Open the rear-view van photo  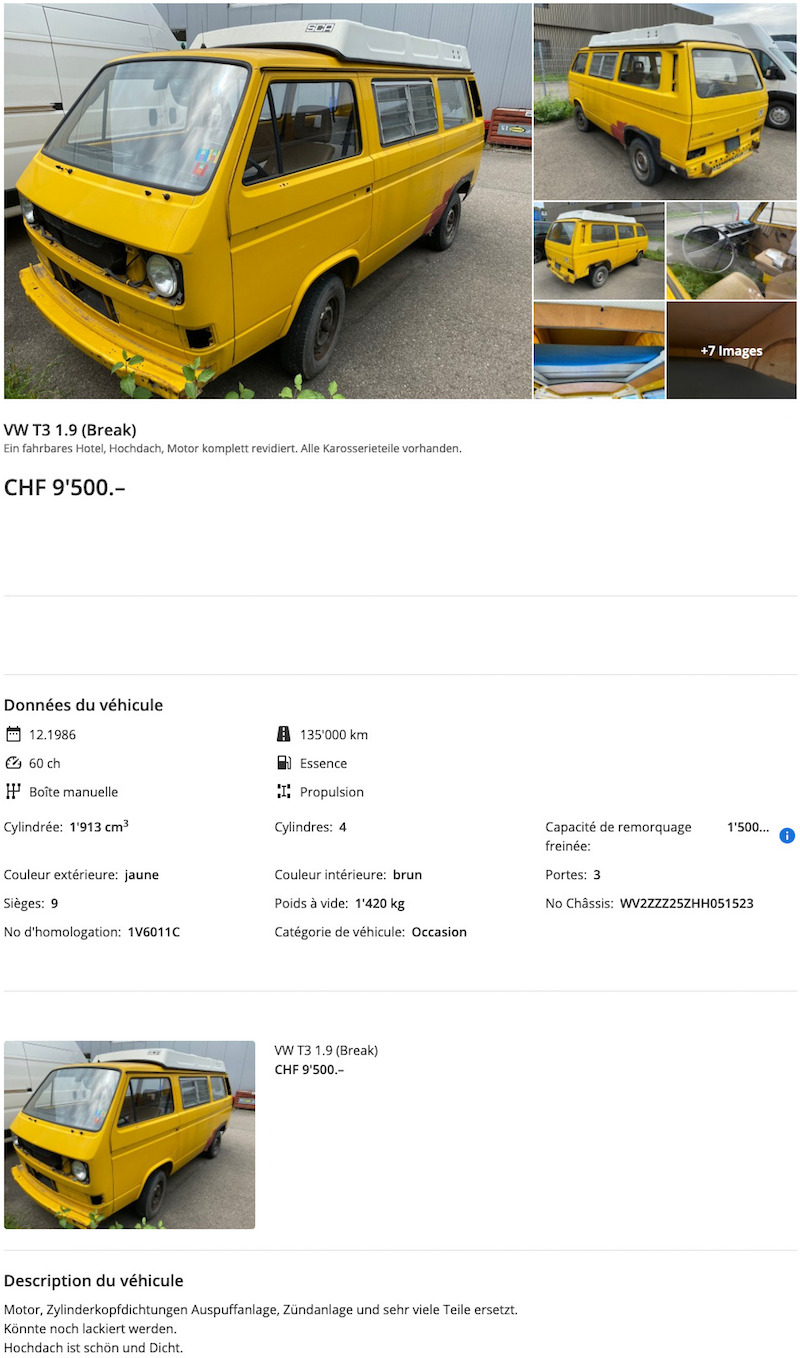[x=665, y=101]
